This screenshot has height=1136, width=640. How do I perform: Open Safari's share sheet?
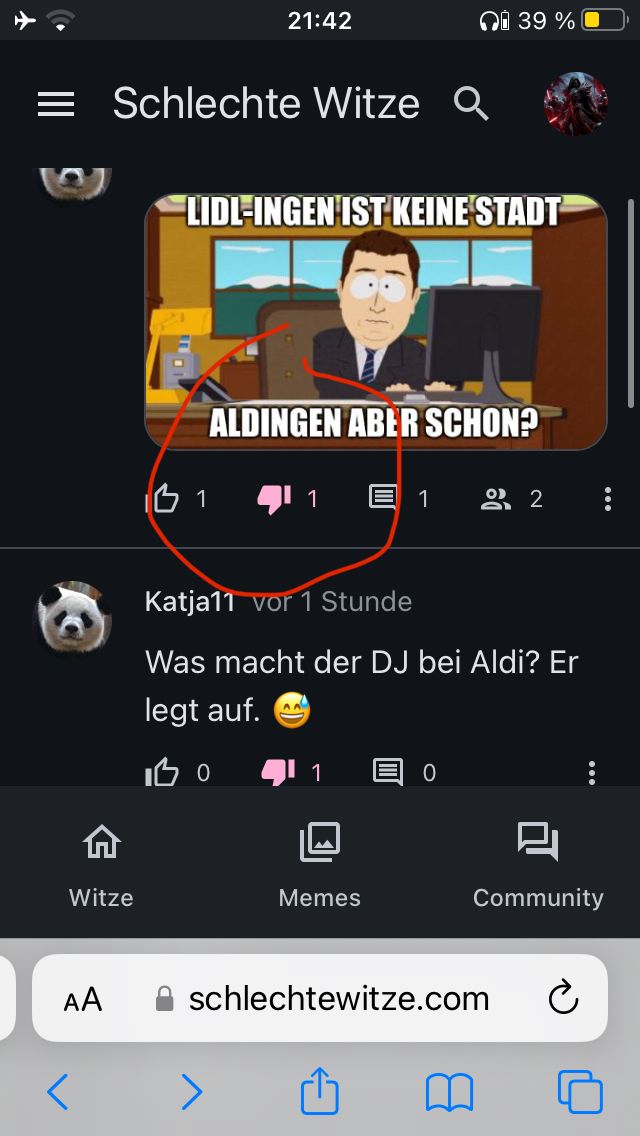(320, 1091)
